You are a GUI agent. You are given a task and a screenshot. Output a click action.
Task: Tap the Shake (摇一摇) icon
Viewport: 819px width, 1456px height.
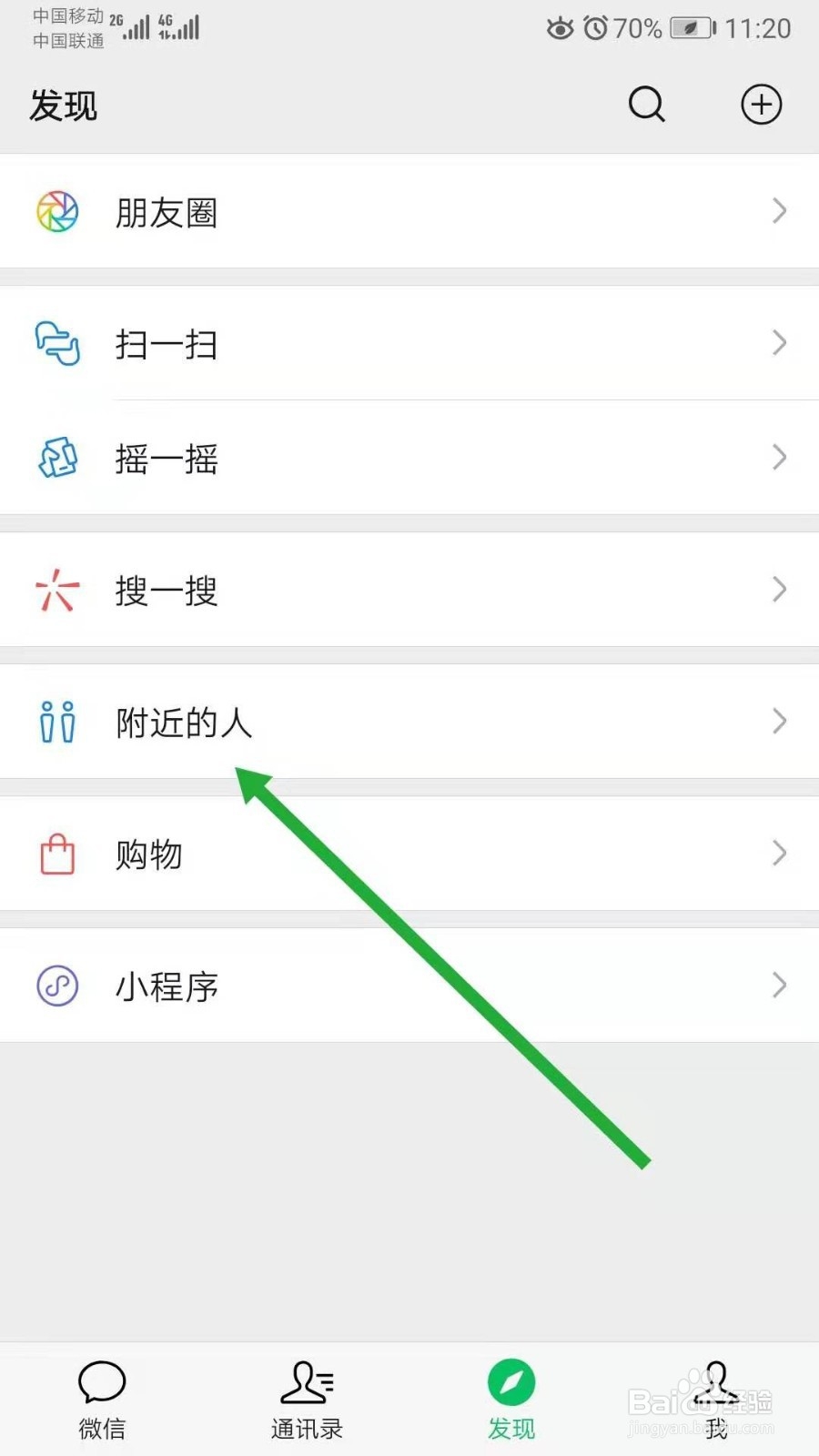(x=56, y=459)
